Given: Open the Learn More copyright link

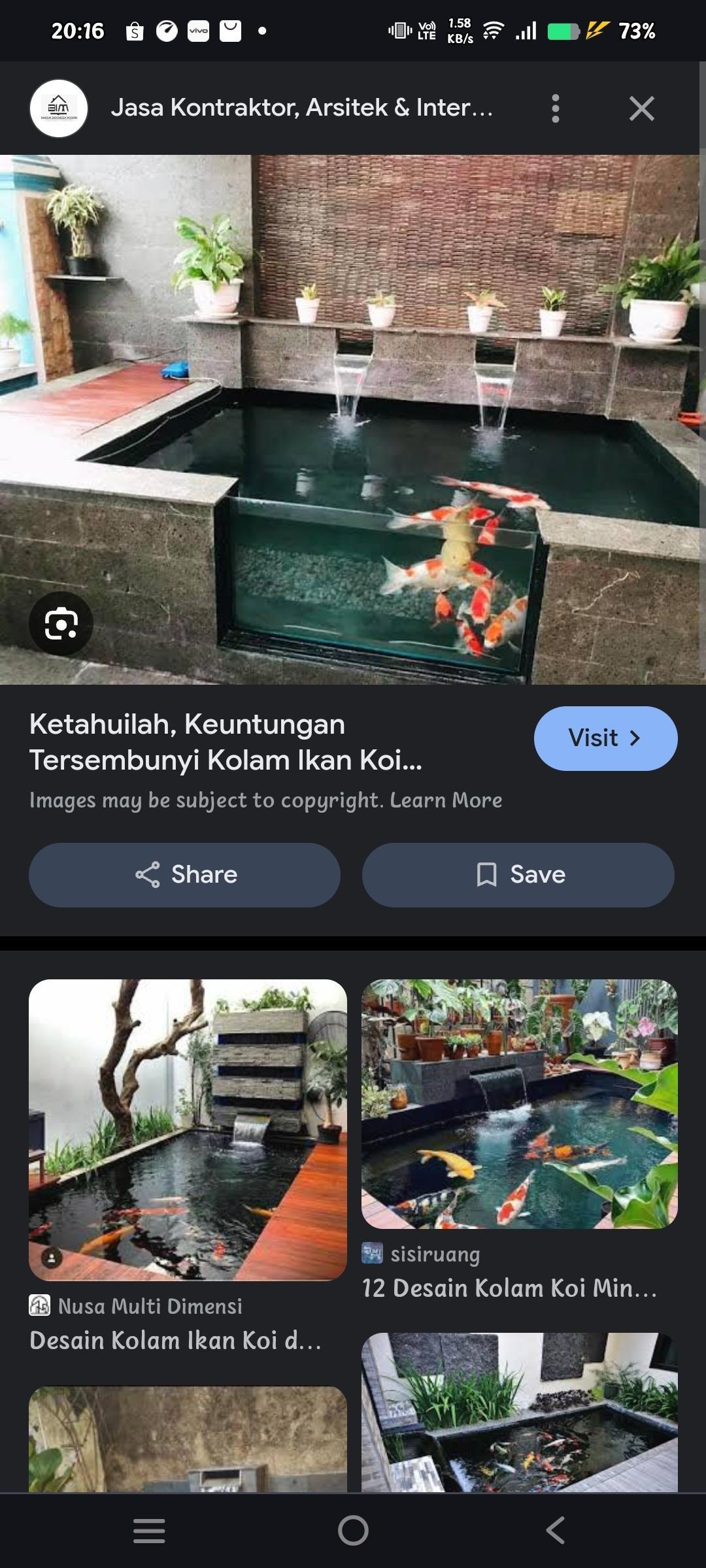Looking at the screenshot, I should pyautogui.click(x=446, y=800).
